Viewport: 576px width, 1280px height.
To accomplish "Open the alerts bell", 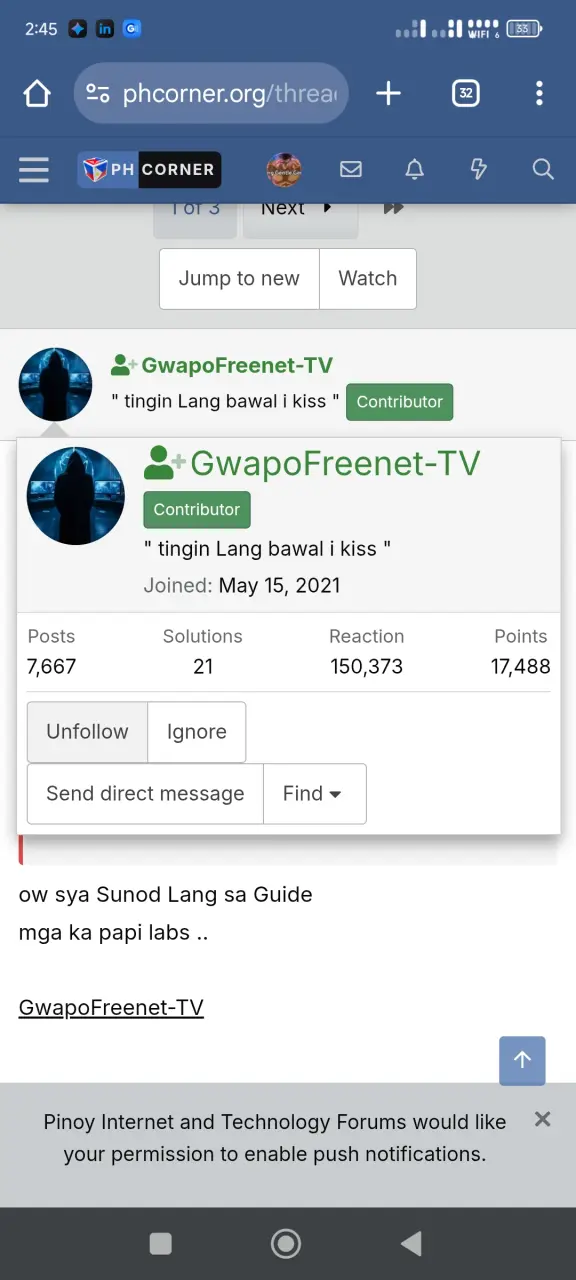I will [415, 170].
